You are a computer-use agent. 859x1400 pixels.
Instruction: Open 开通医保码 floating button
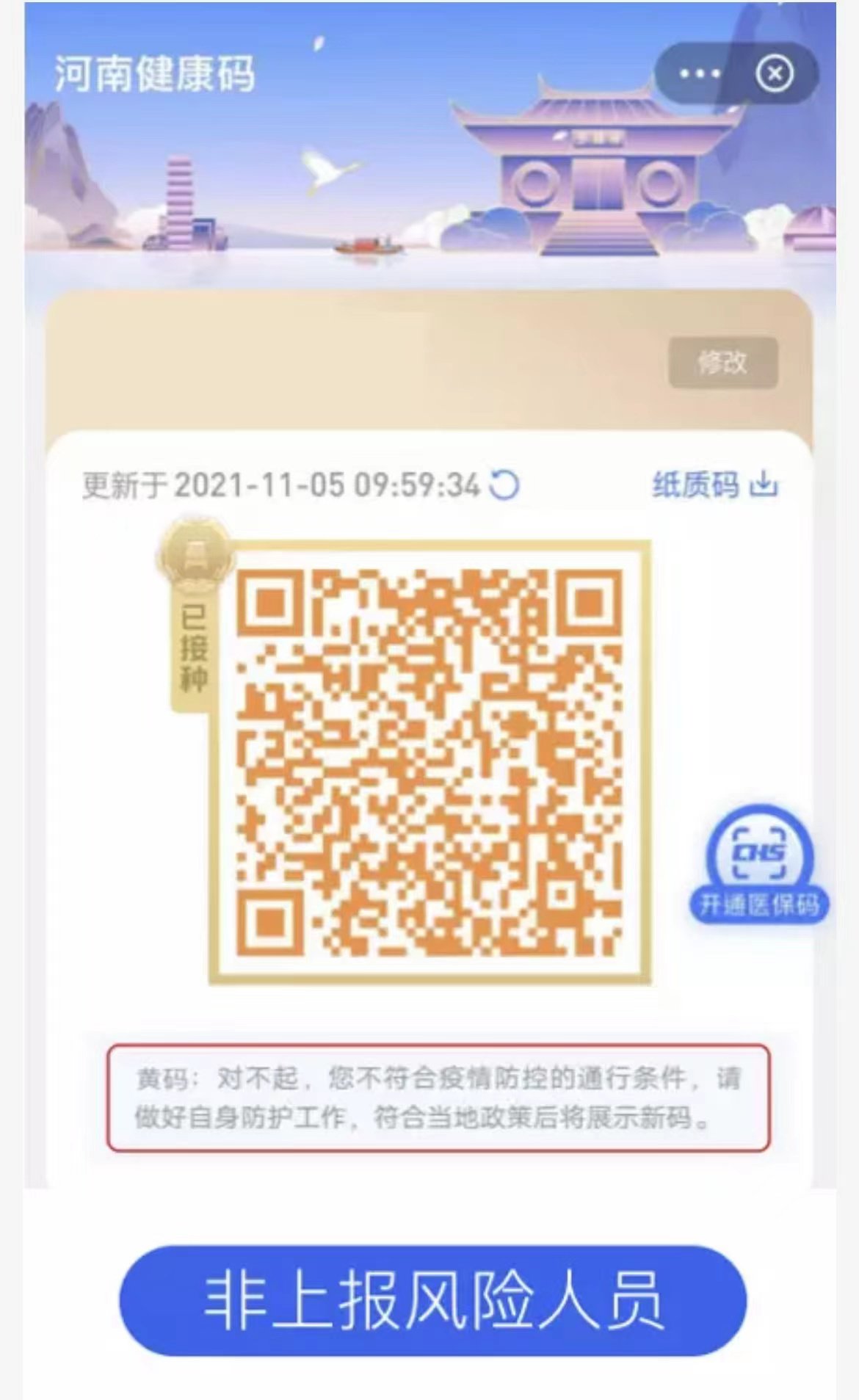758,866
